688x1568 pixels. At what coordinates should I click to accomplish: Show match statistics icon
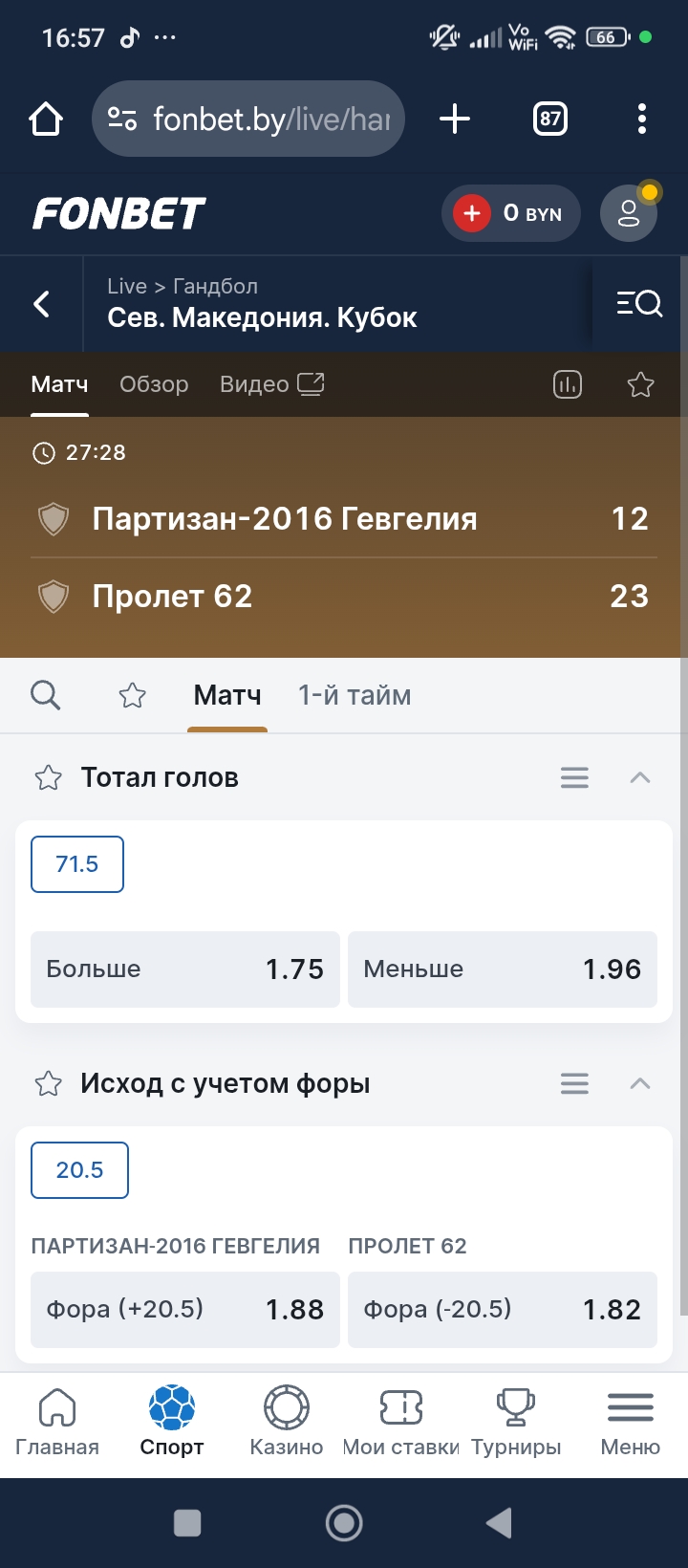point(568,384)
